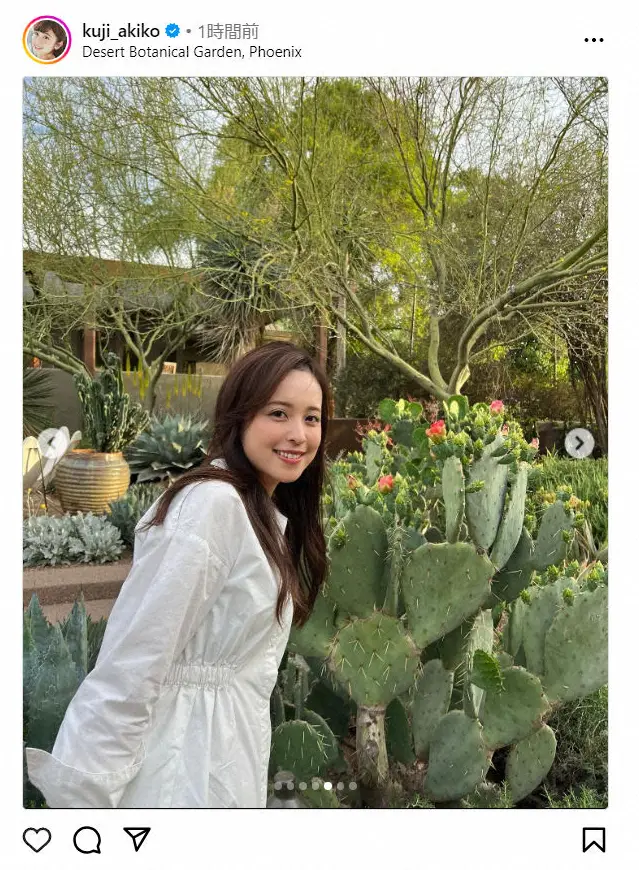This screenshot has width=639, height=870.
Task: Save this post with the bookmark
Action: tap(594, 840)
